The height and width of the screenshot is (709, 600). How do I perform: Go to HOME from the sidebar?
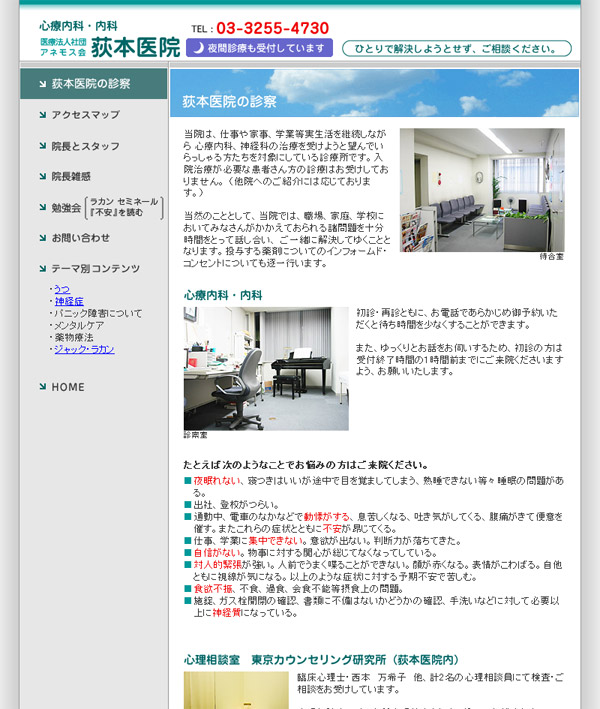pyautogui.click(x=68, y=387)
